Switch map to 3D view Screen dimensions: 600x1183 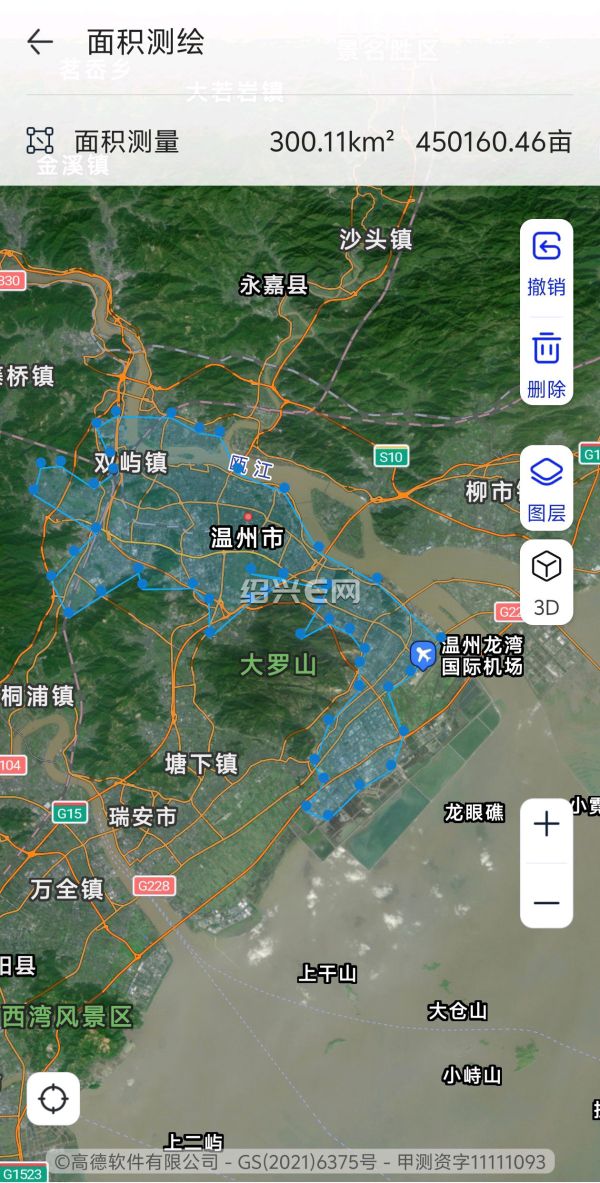pyautogui.click(x=546, y=583)
